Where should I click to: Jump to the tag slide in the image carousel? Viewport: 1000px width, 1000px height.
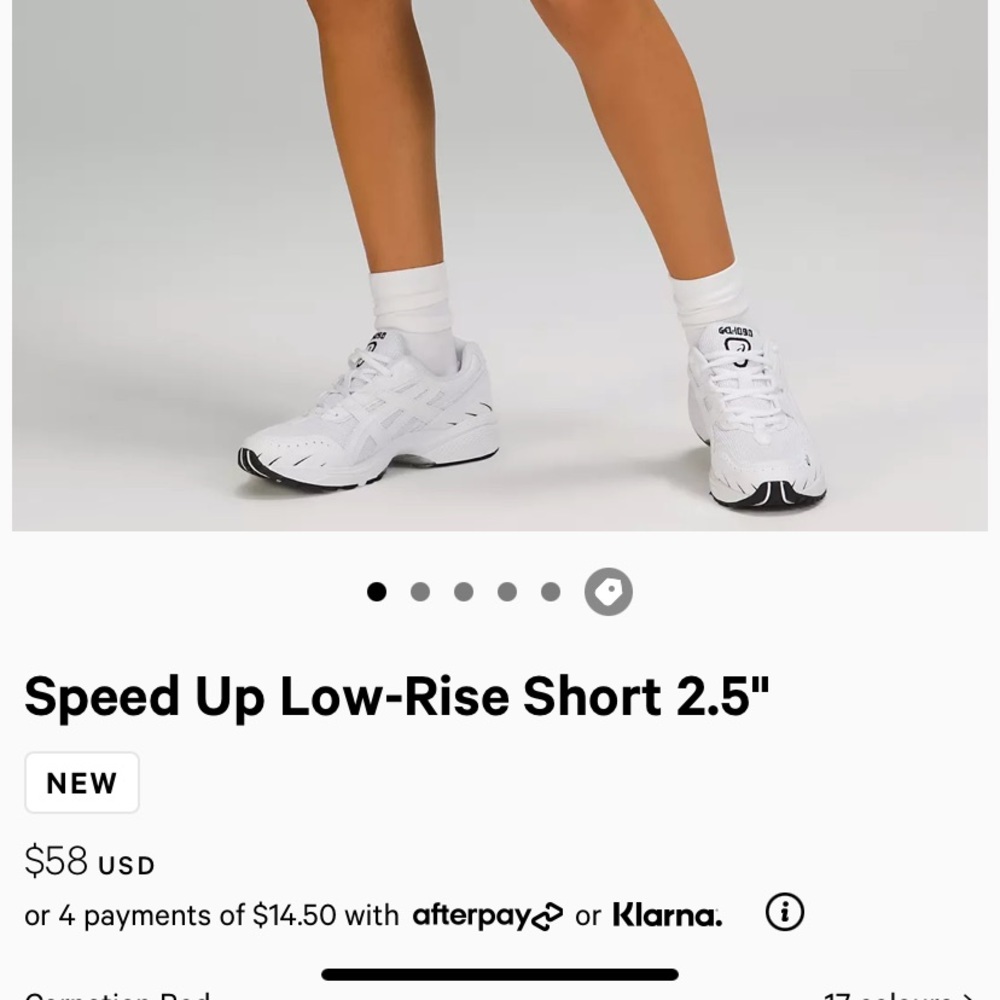pyautogui.click(x=608, y=592)
